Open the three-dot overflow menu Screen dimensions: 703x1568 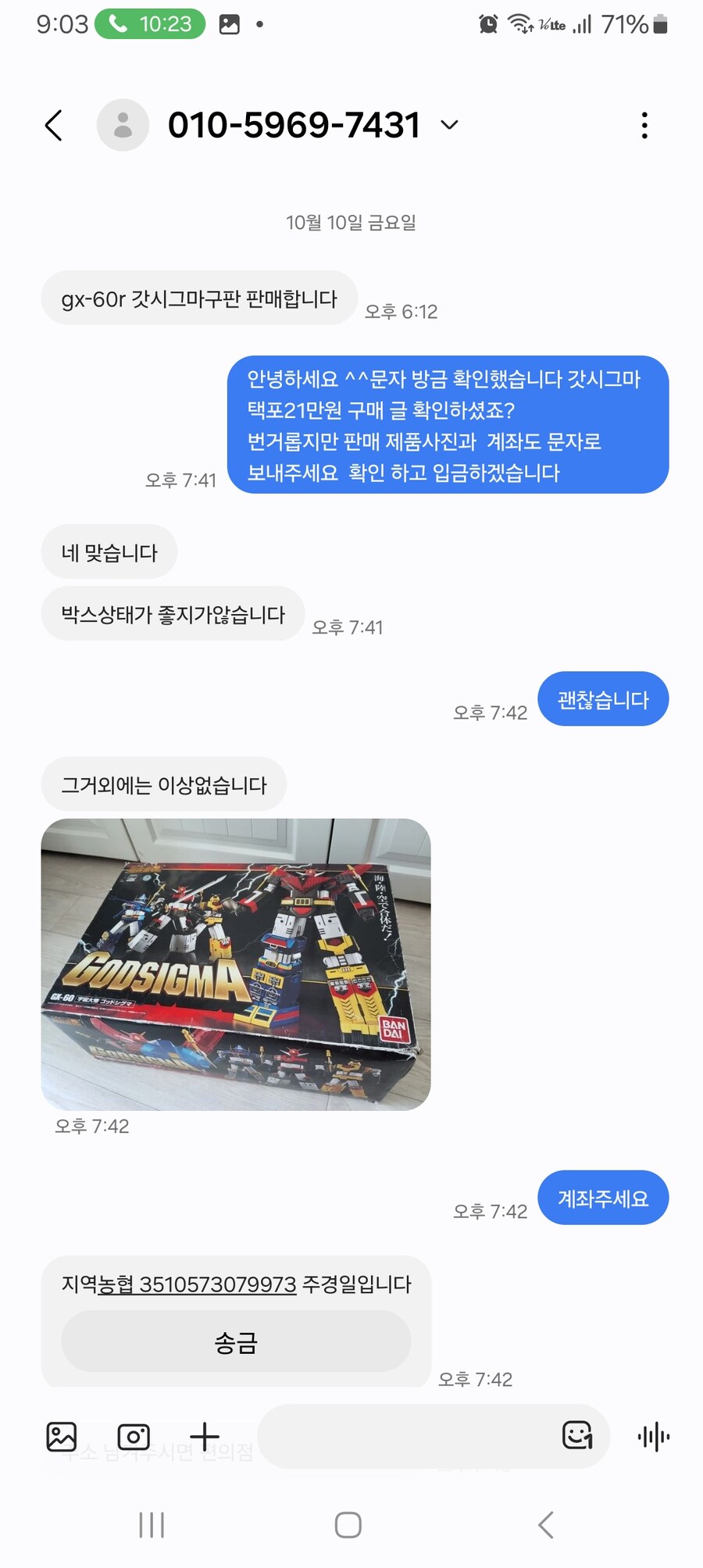pos(645,125)
